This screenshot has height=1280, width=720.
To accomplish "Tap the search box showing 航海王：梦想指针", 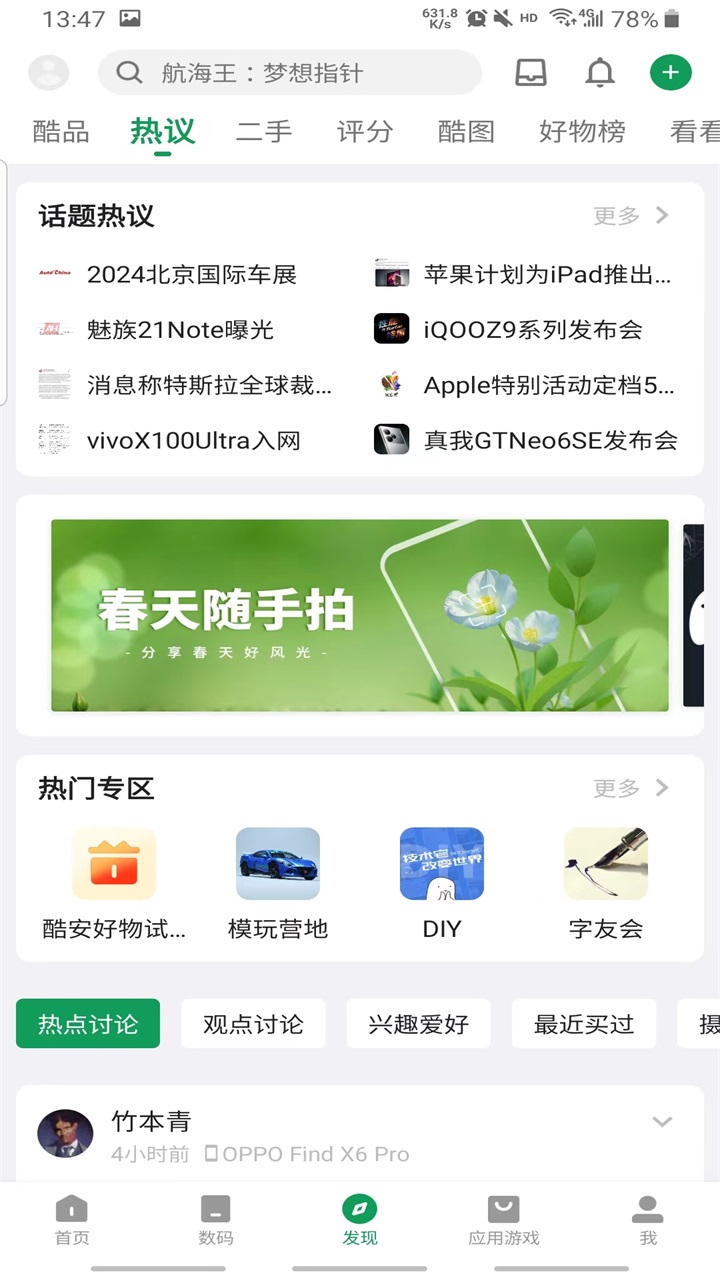I will tap(290, 73).
